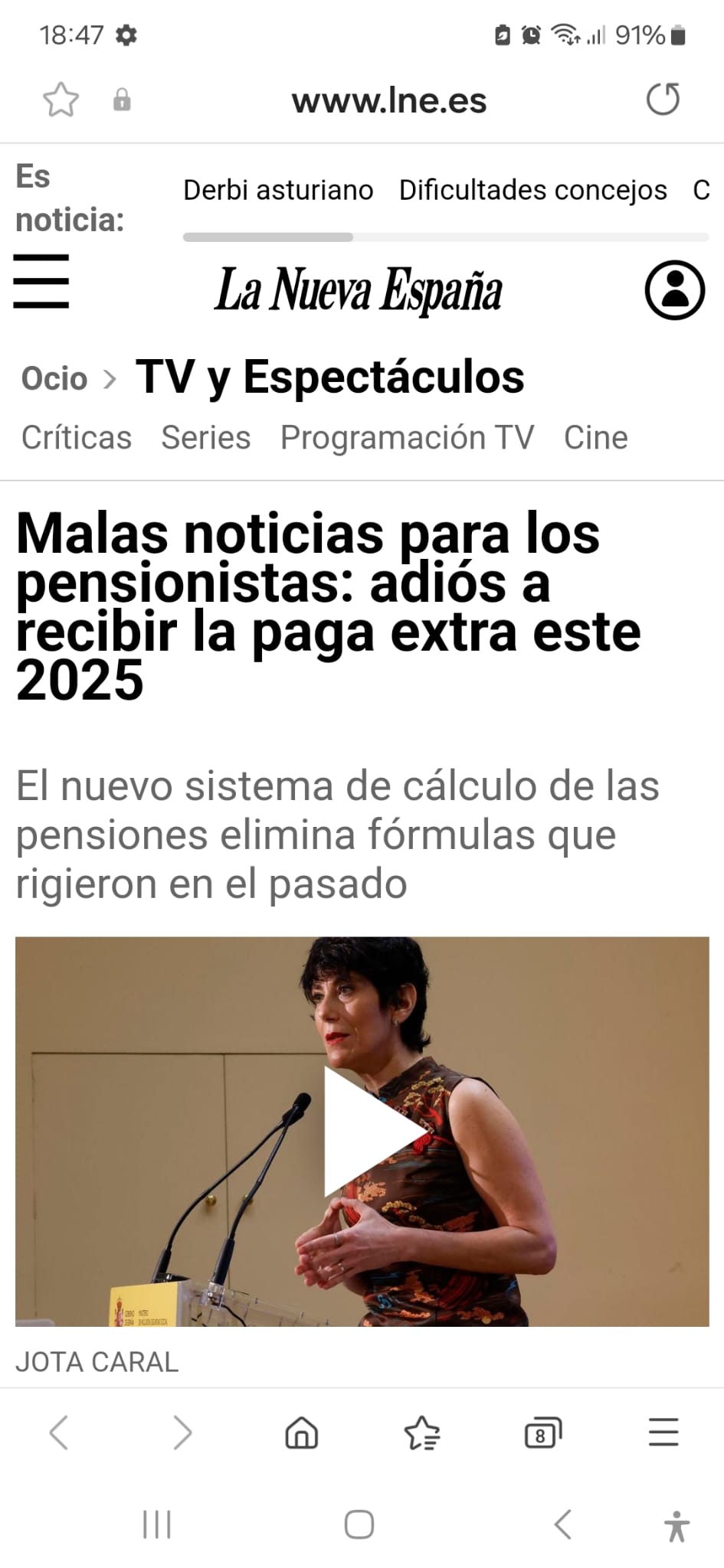The width and height of the screenshot is (724, 1568).
Task: Switch to Cine subsection
Action: pos(595,438)
